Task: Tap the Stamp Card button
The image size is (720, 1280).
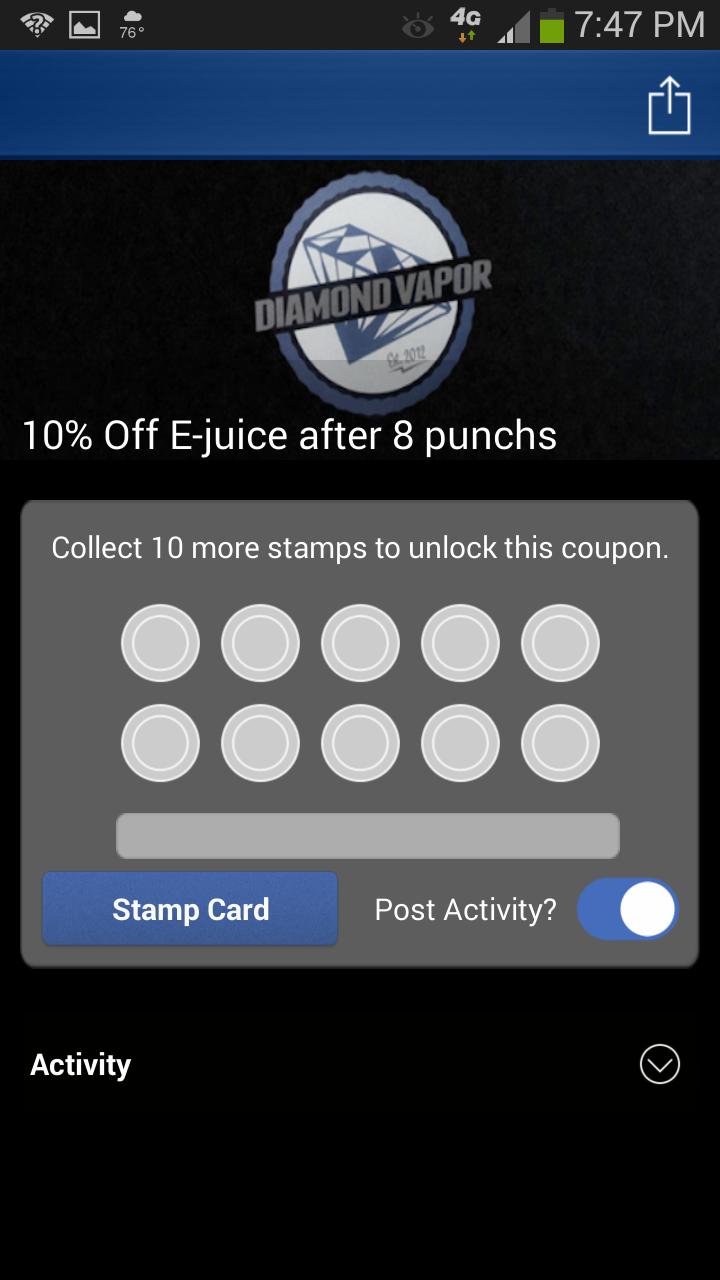Action: point(190,909)
